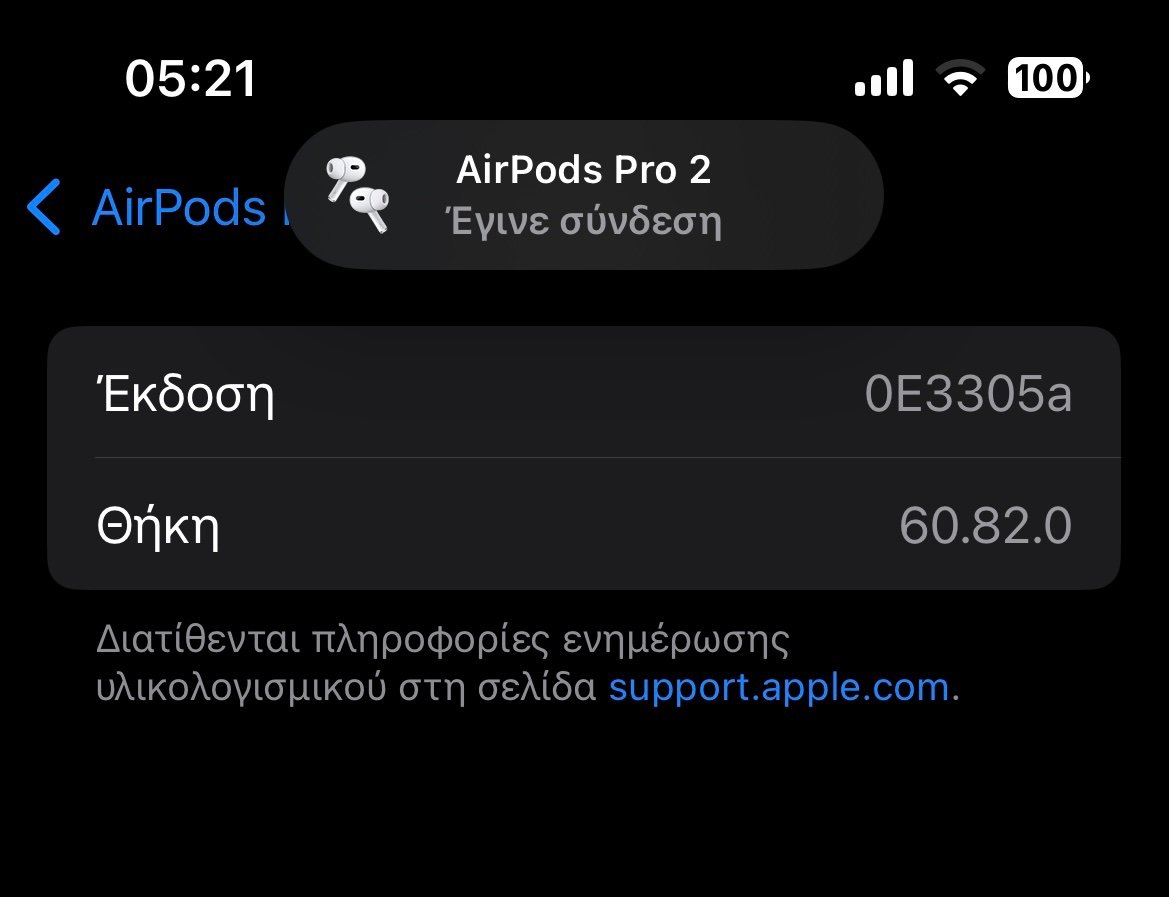Open the support.apple.com link
The width and height of the screenshot is (1169, 897).
click(x=778, y=688)
